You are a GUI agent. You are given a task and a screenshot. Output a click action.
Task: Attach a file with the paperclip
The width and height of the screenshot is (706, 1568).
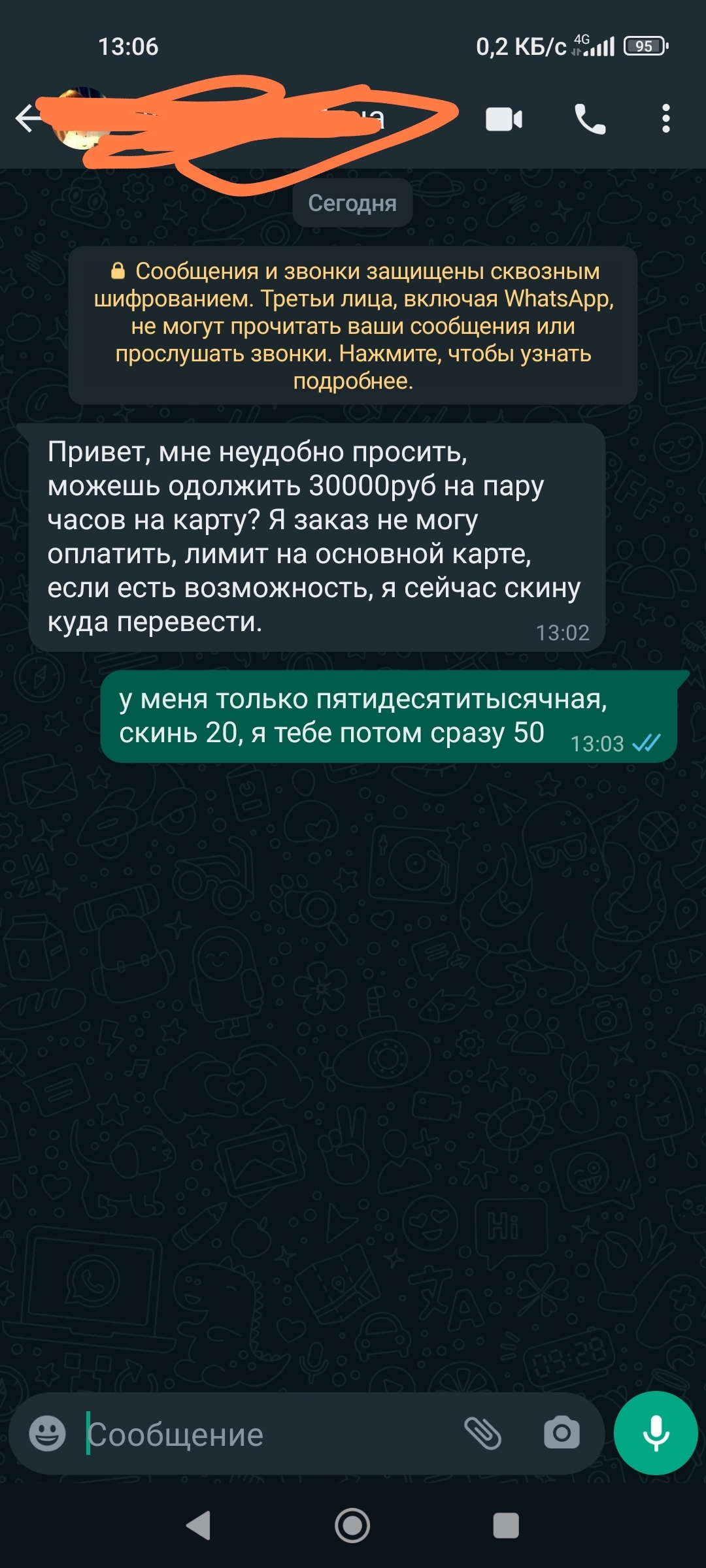(482, 1433)
